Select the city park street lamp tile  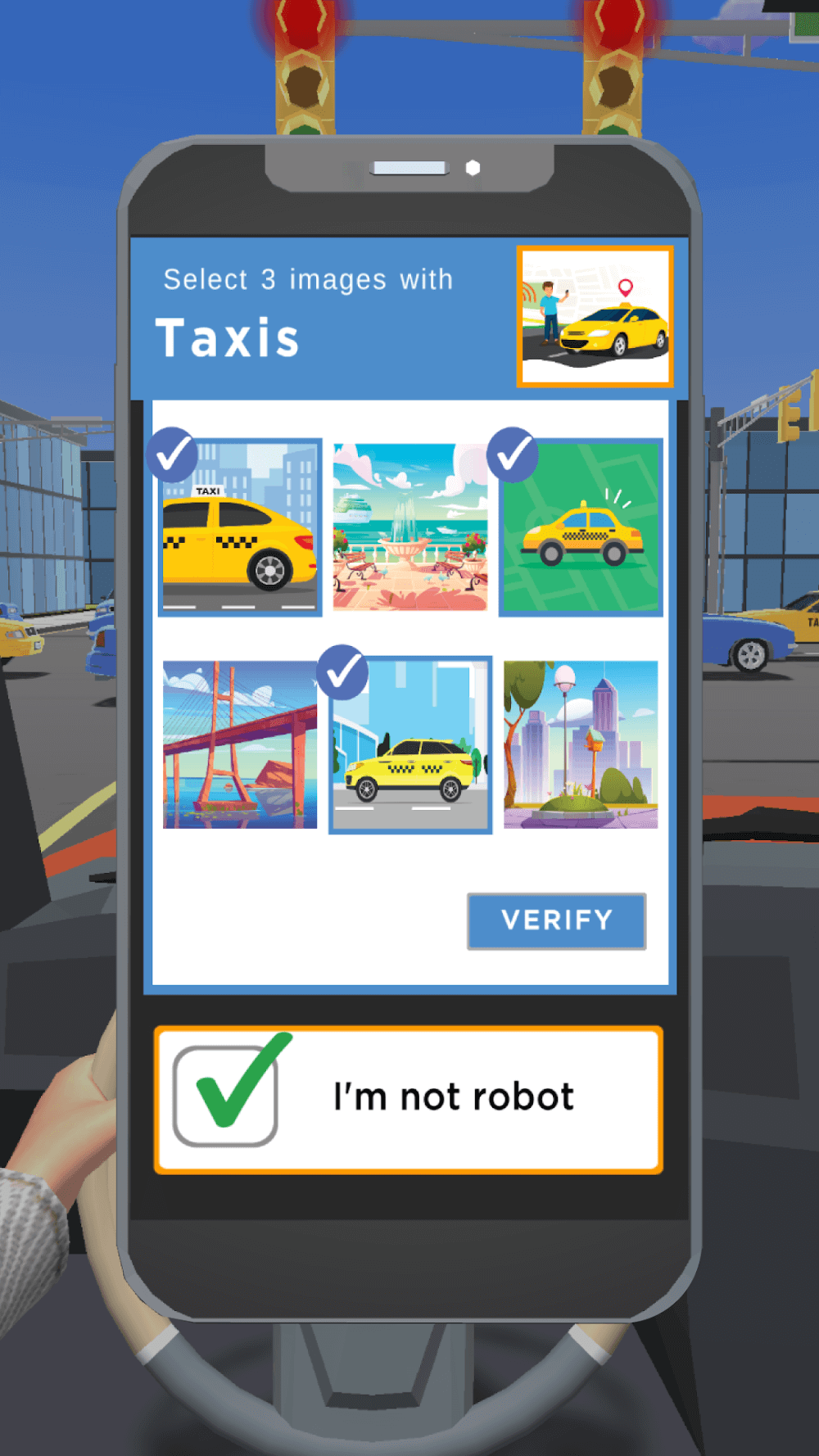coord(581,745)
